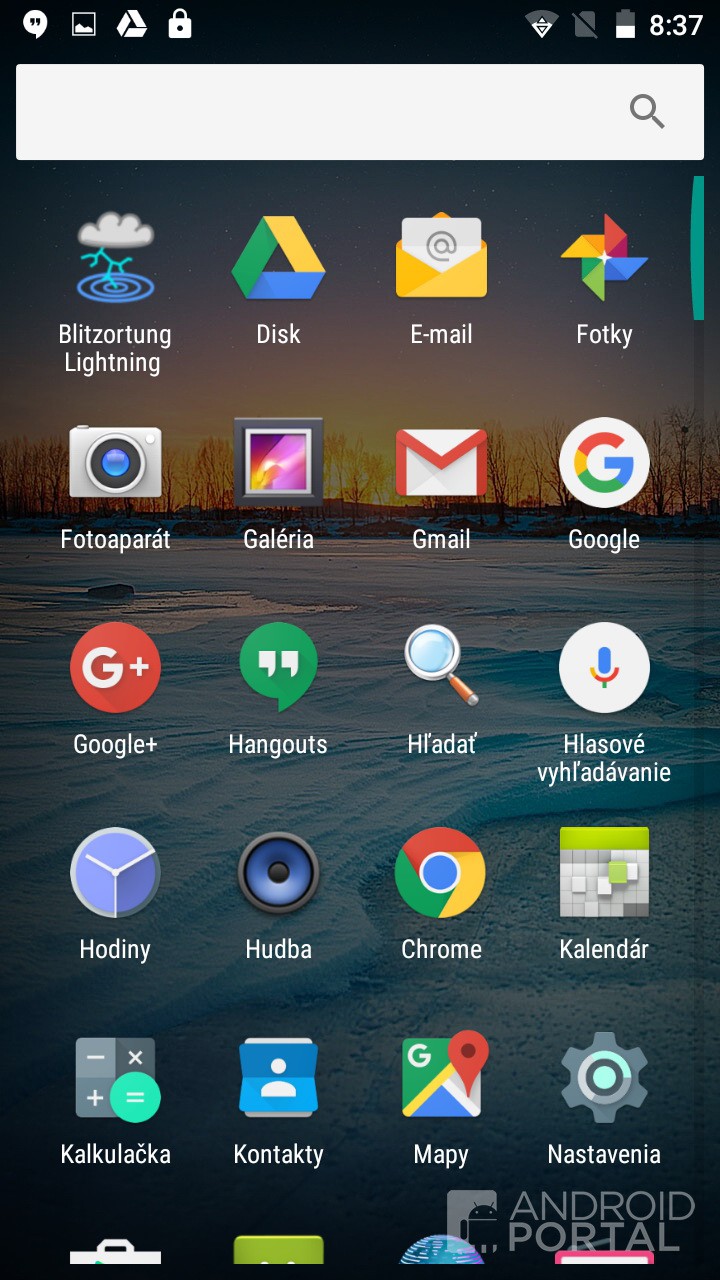720x1280 pixels.
Task: Open the Hľadať search app
Action: 441,668
